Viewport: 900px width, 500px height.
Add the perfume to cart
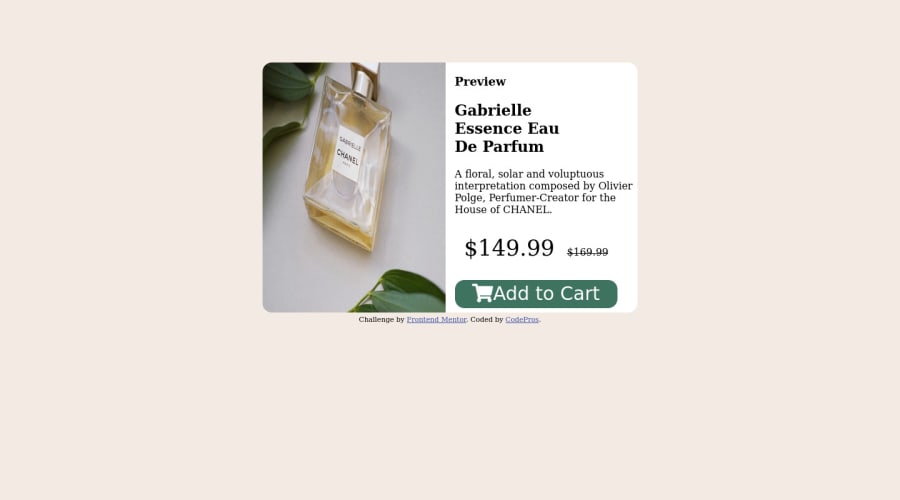coord(536,294)
